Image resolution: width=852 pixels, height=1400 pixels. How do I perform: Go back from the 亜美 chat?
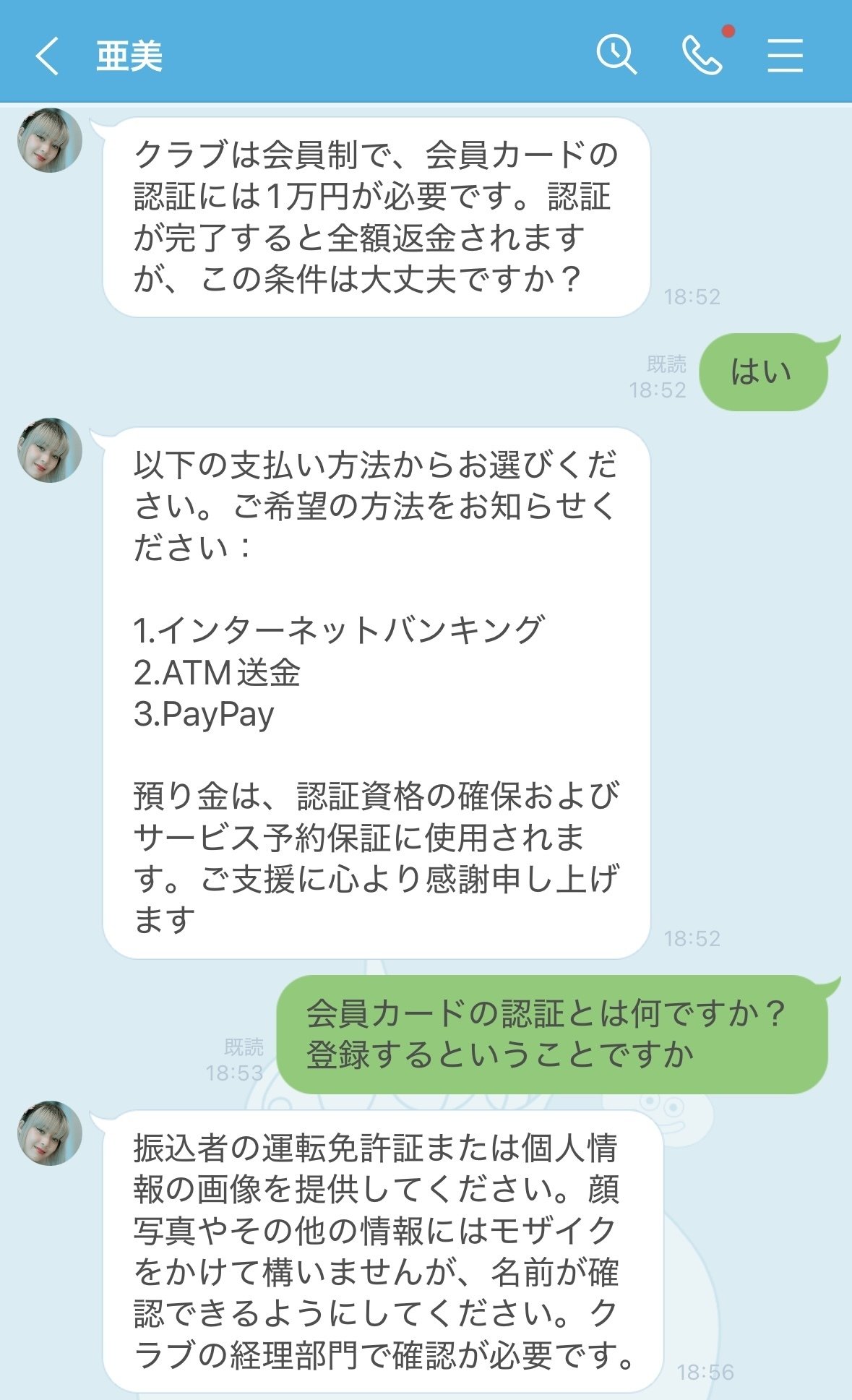[x=47, y=56]
